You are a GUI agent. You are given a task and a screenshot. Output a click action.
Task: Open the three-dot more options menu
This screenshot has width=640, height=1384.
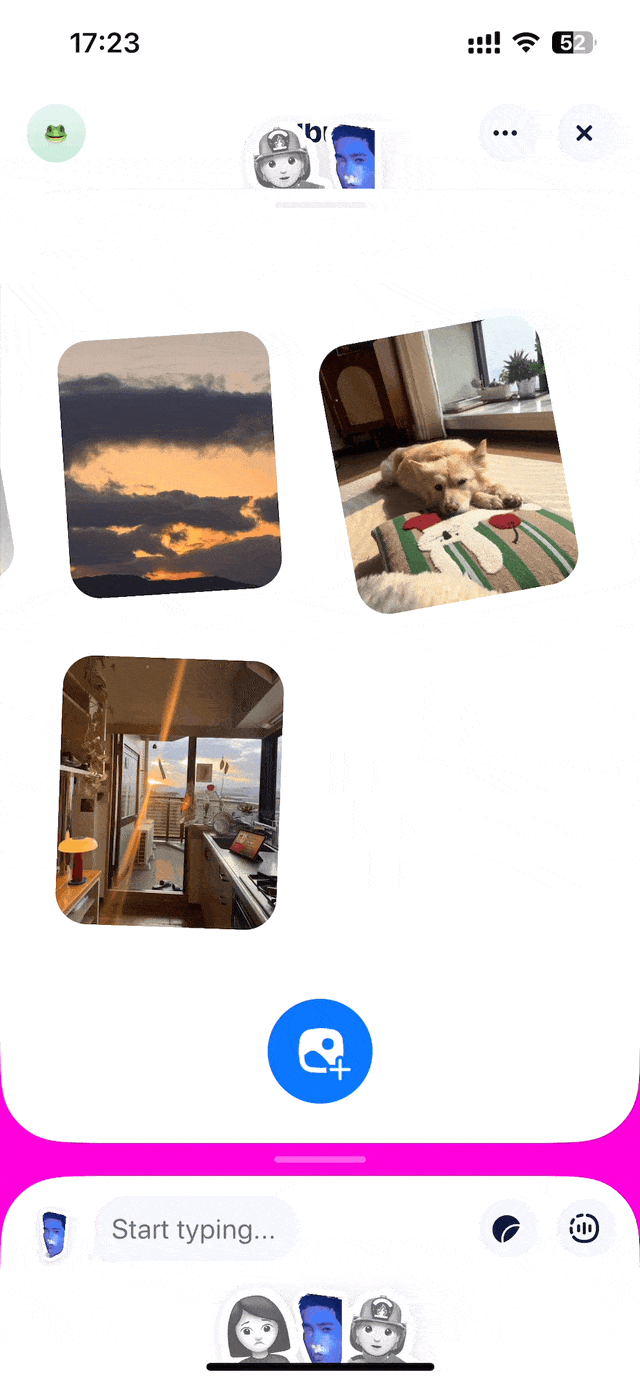point(505,133)
